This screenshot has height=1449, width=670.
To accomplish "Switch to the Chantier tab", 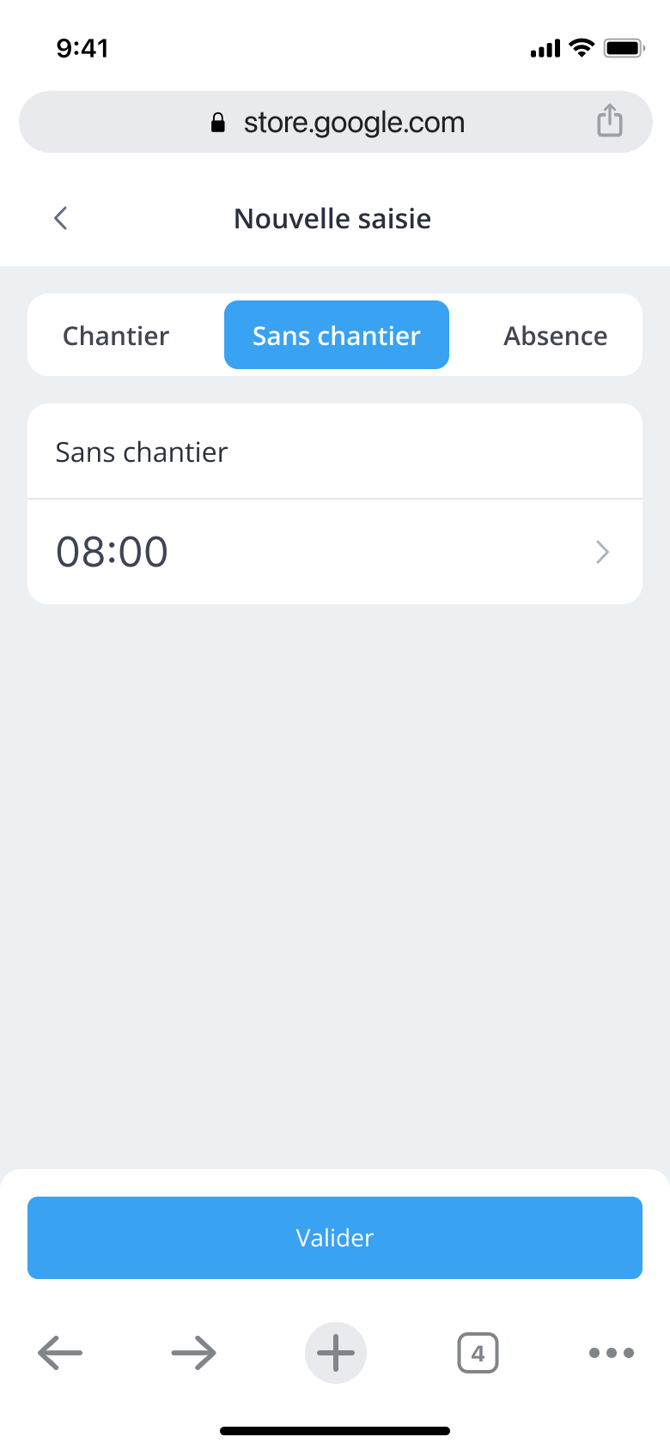I will [x=116, y=335].
